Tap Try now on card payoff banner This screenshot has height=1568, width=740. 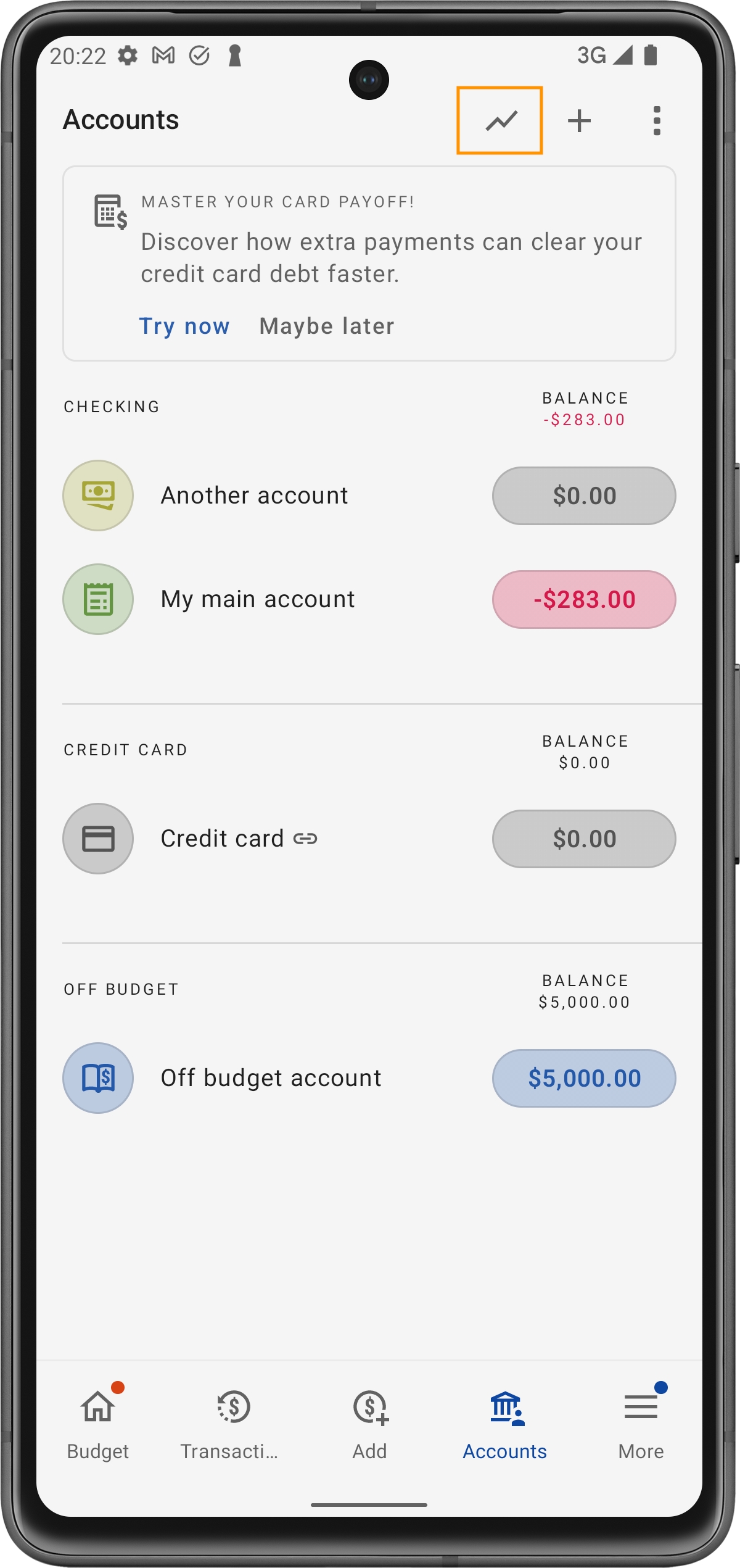pyautogui.click(x=184, y=326)
